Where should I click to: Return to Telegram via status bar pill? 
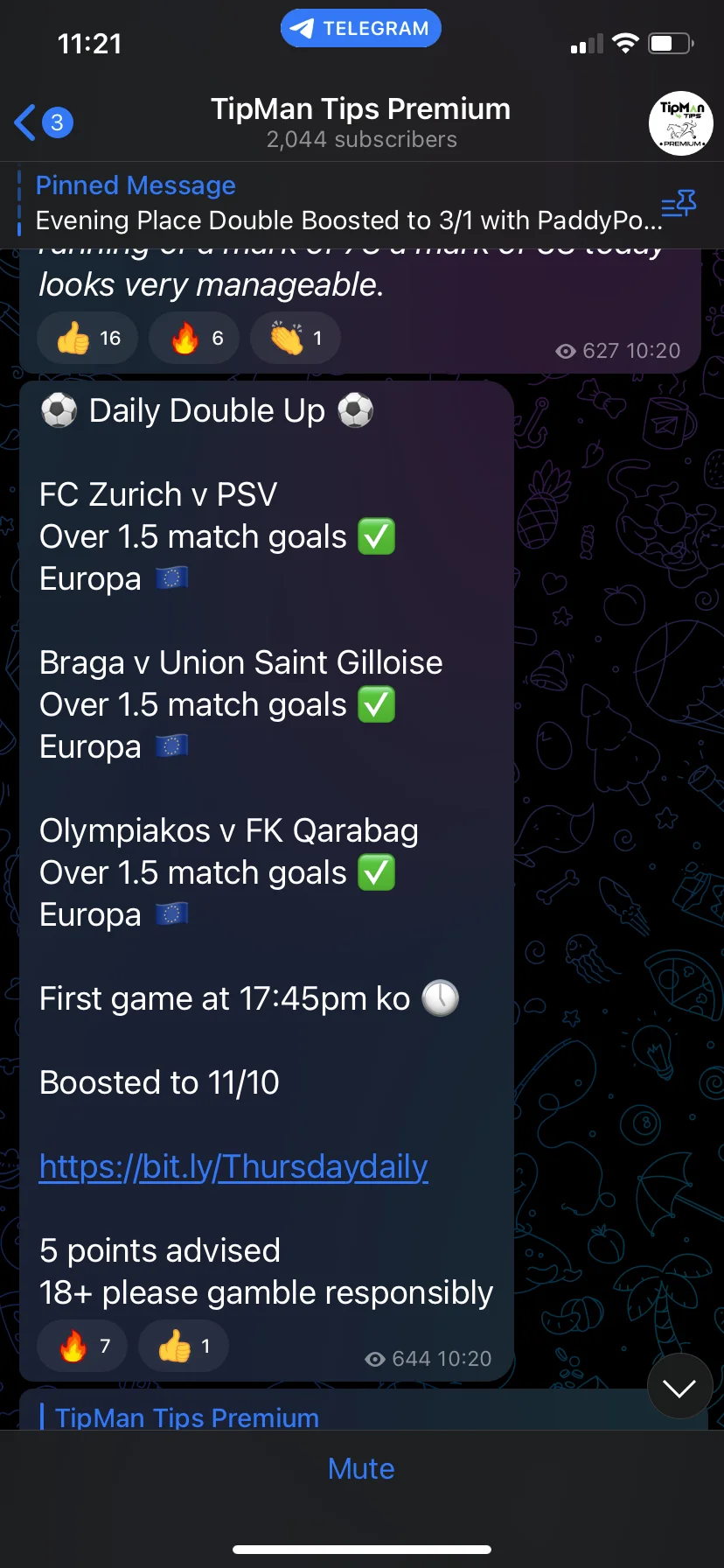[361, 28]
